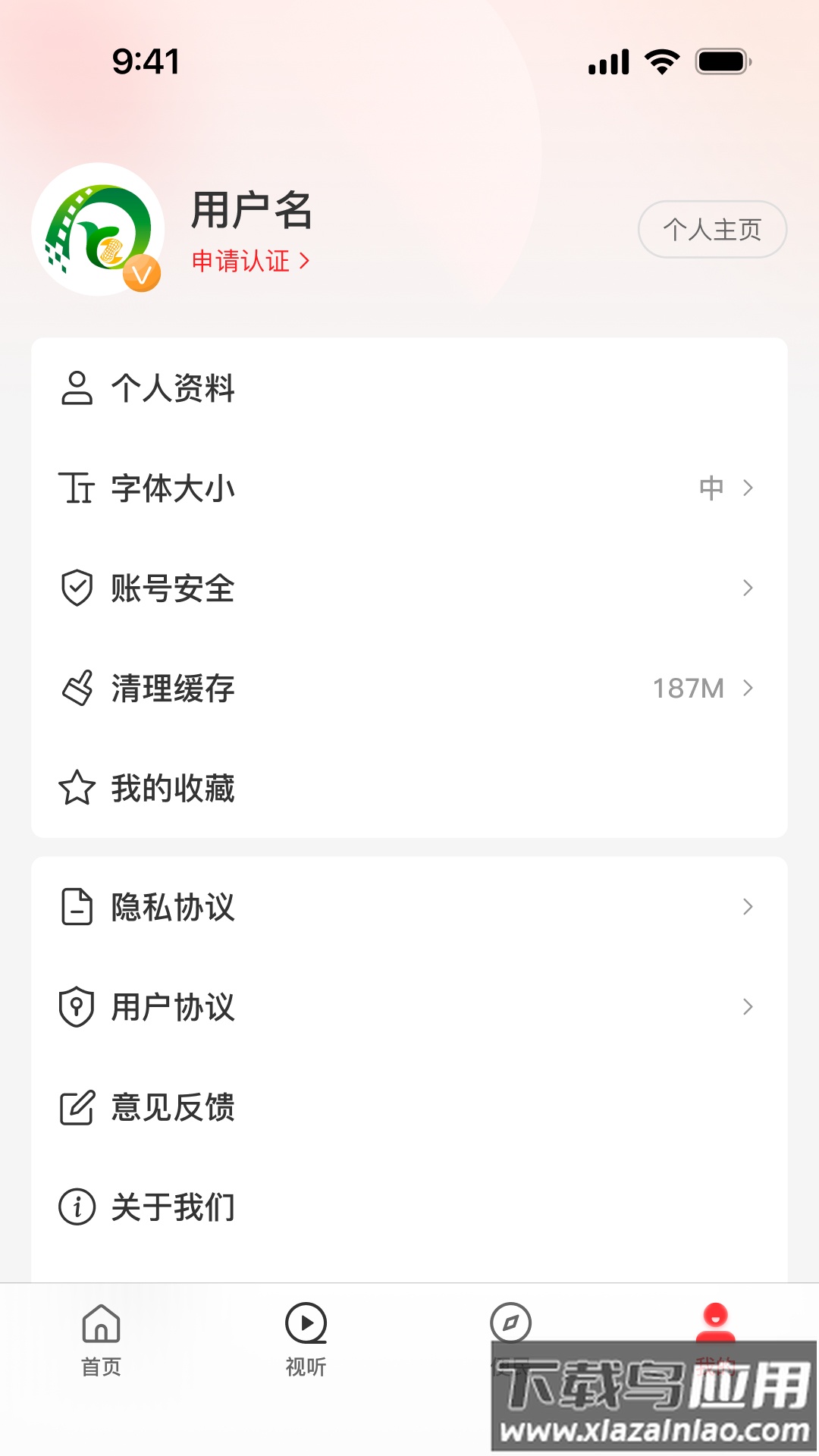The image size is (819, 1456).
Task: Click the 187M cache size value
Action: tap(689, 689)
